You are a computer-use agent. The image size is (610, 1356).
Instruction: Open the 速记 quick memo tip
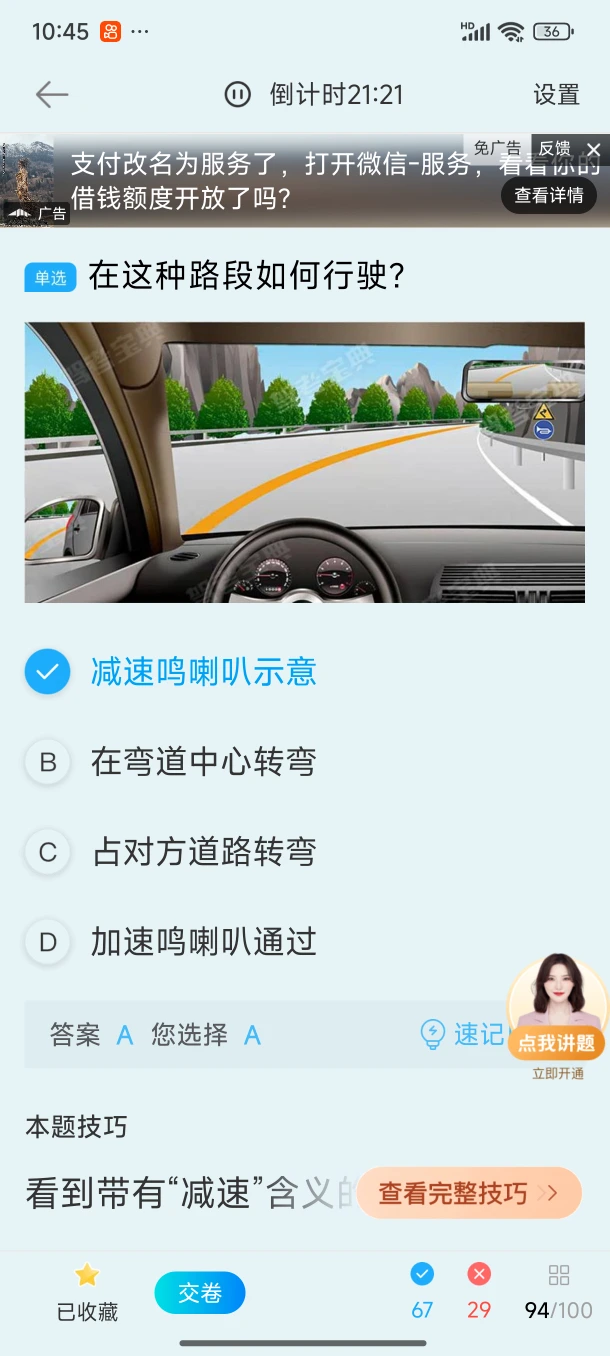tap(464, 1034)
